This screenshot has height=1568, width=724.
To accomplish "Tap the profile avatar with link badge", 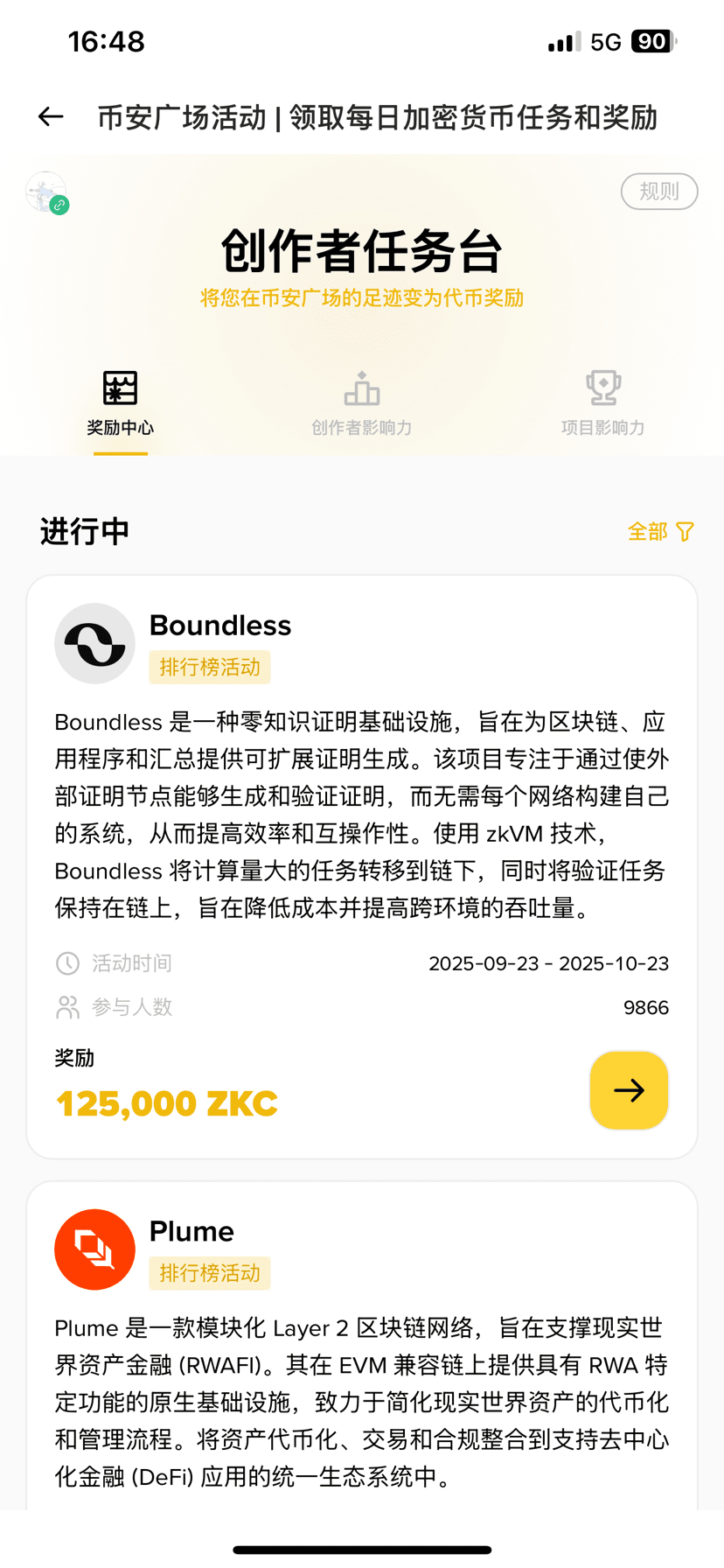I will [x=46, y=192].
